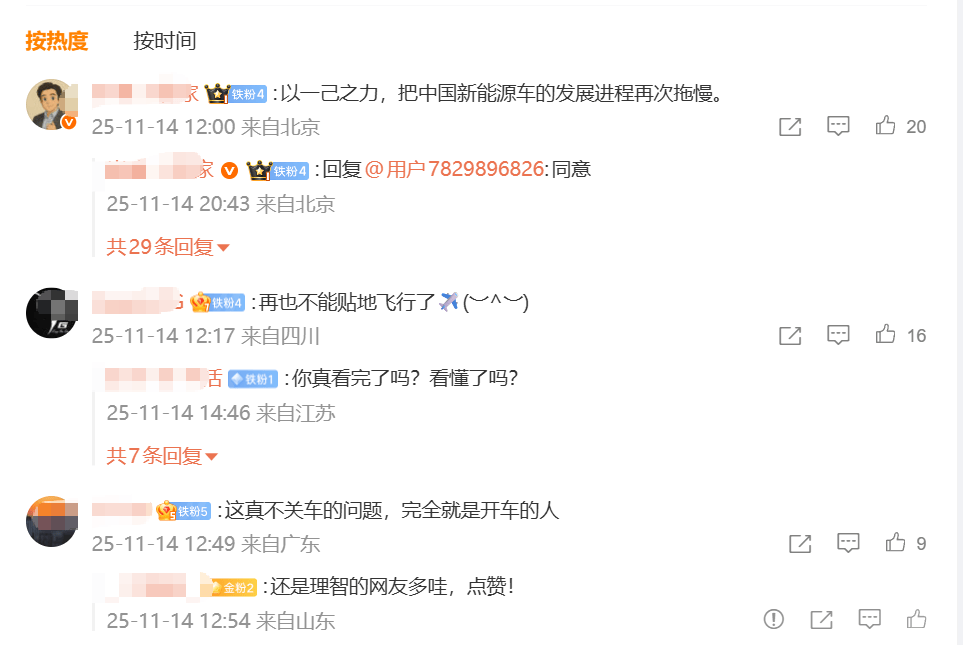Sort comments by 按时间

(164, 41)
